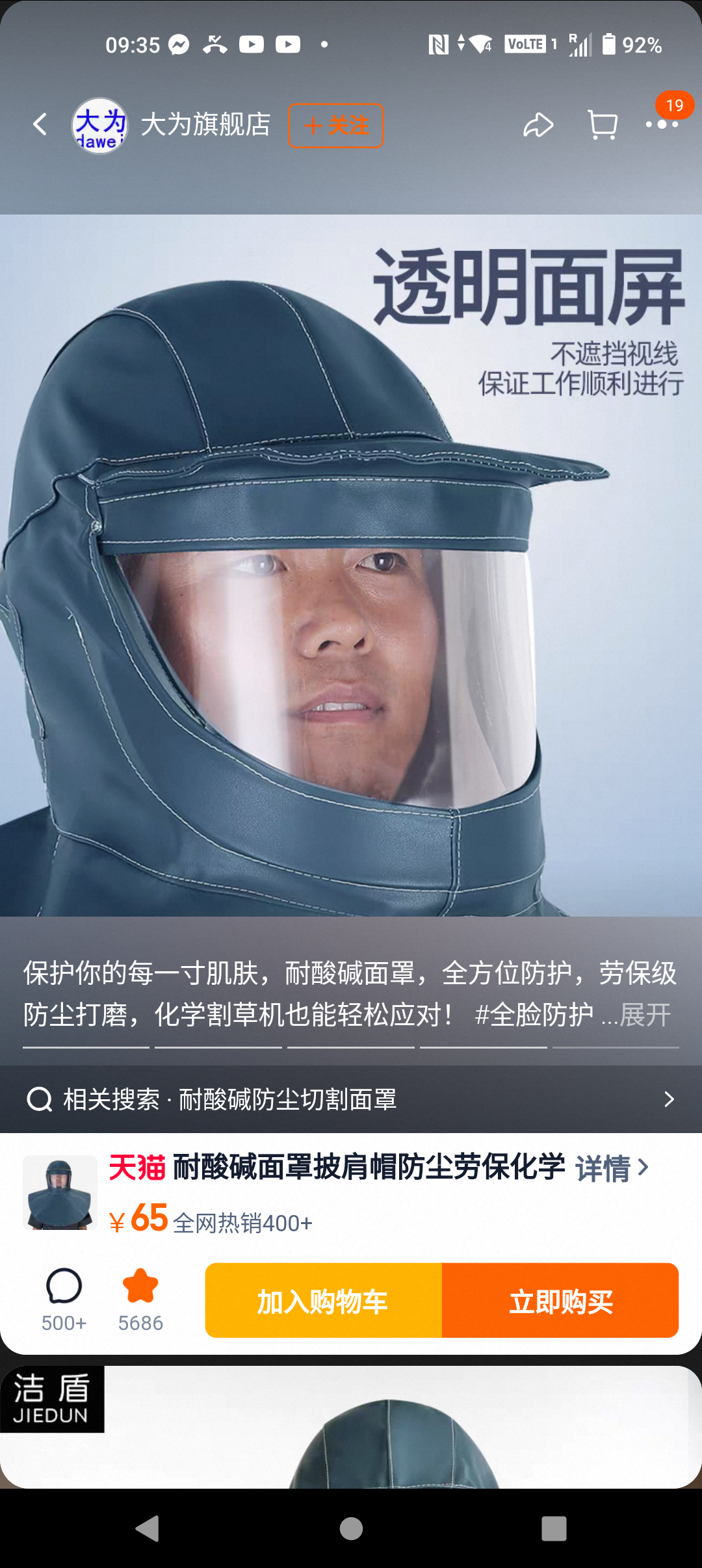Tap the system home button
702x1568 pixels.
click(351, 1528)
